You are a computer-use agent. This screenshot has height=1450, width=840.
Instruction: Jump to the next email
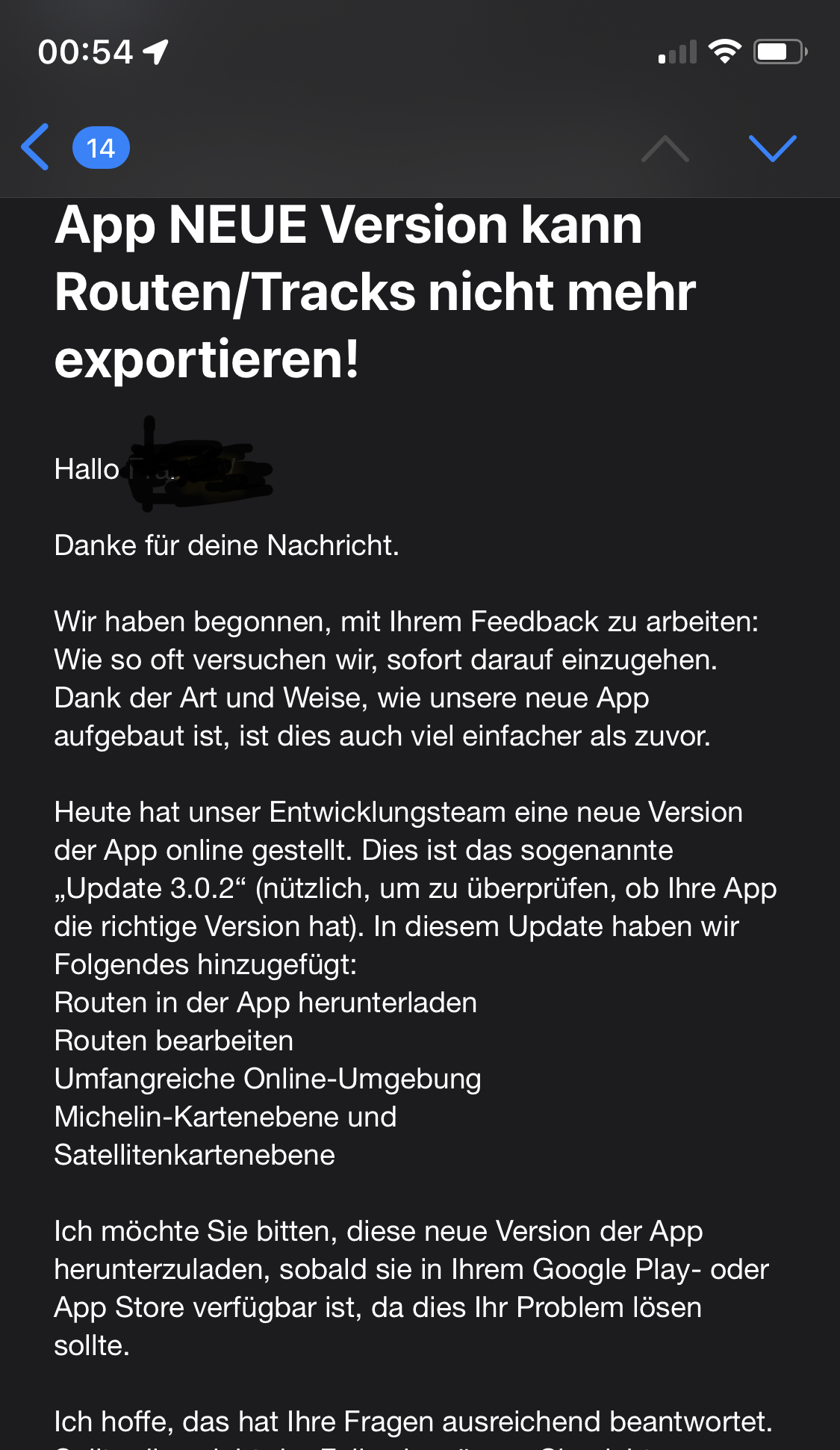click(x=772, y=148)
